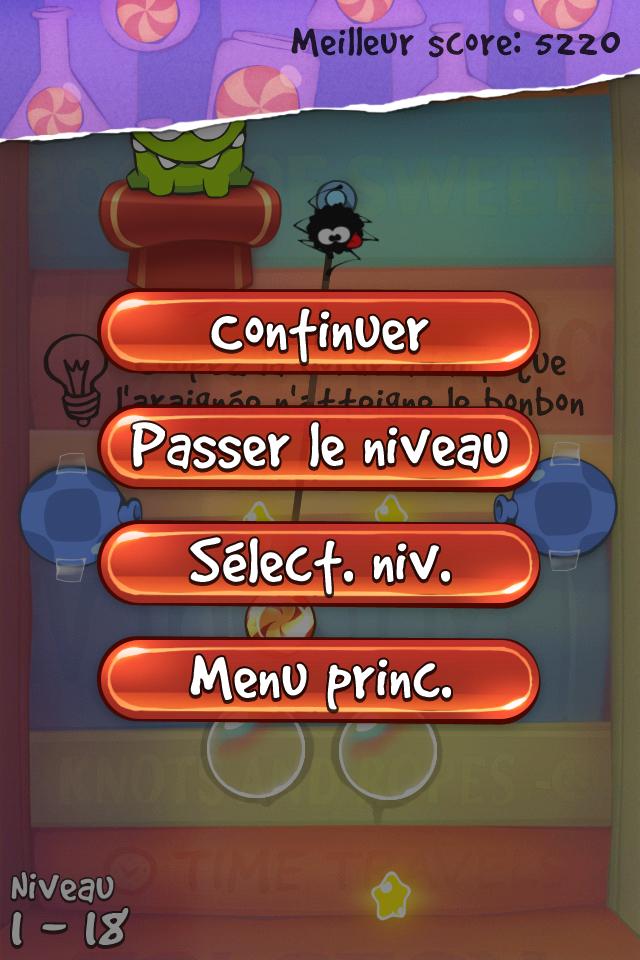Open the Sélect. niv. level selection

(319, 563)
